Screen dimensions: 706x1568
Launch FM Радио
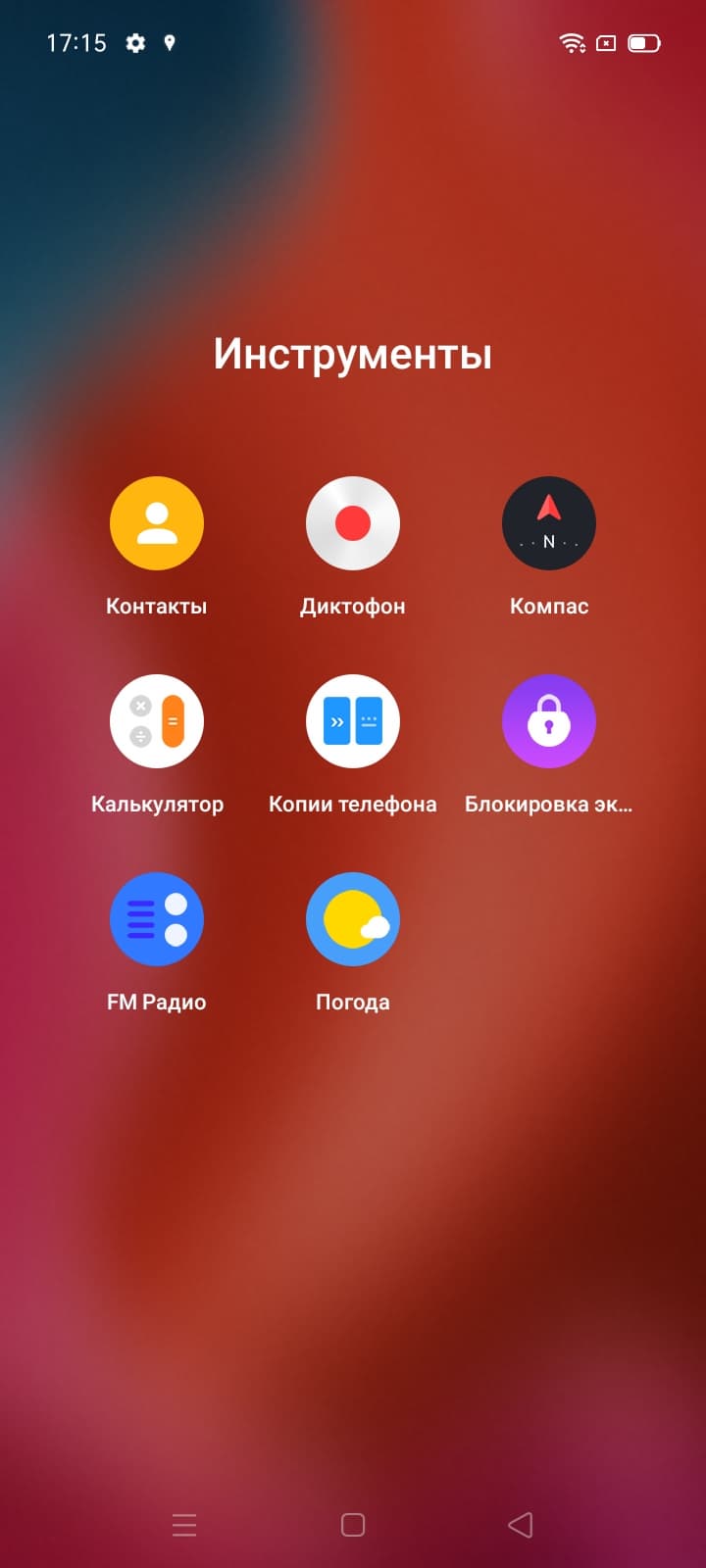[157, 919]
